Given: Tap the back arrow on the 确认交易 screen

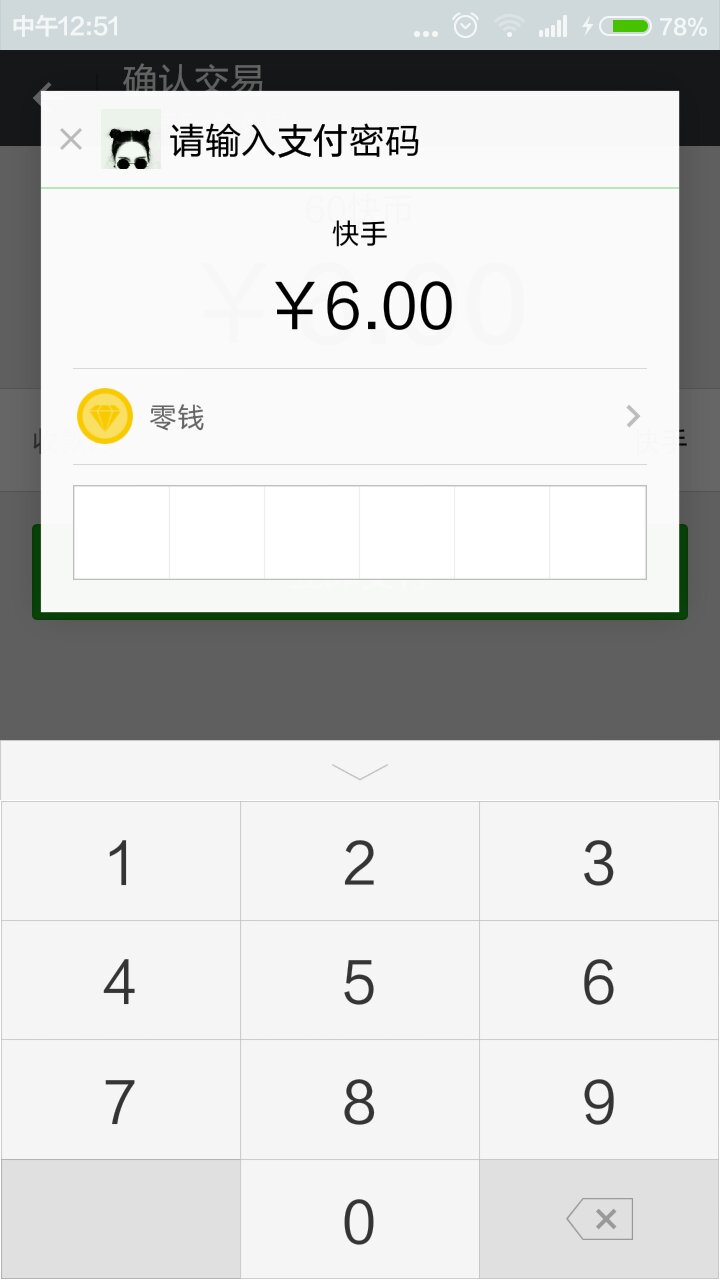Looking at the screenshot, I should 42,96.
